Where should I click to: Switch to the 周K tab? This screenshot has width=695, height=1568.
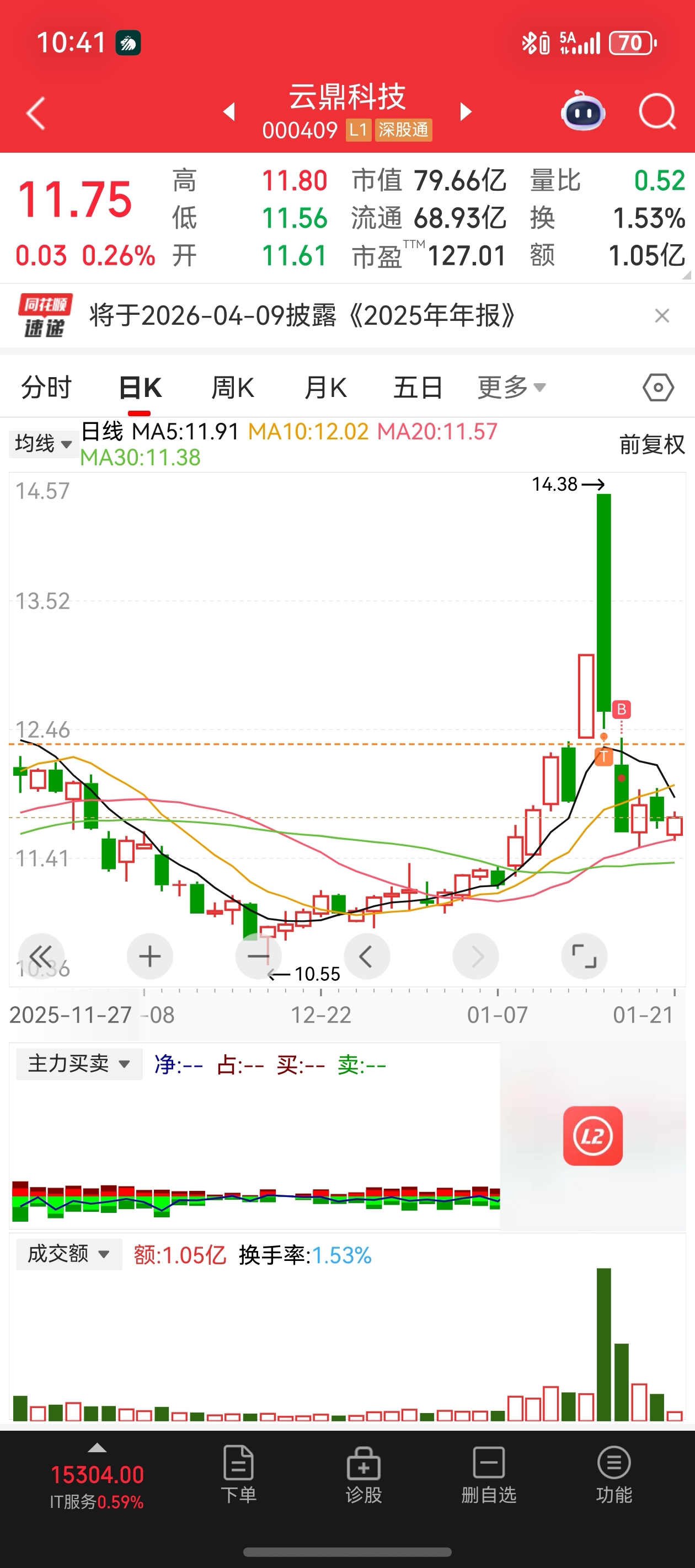click(232, 388)
